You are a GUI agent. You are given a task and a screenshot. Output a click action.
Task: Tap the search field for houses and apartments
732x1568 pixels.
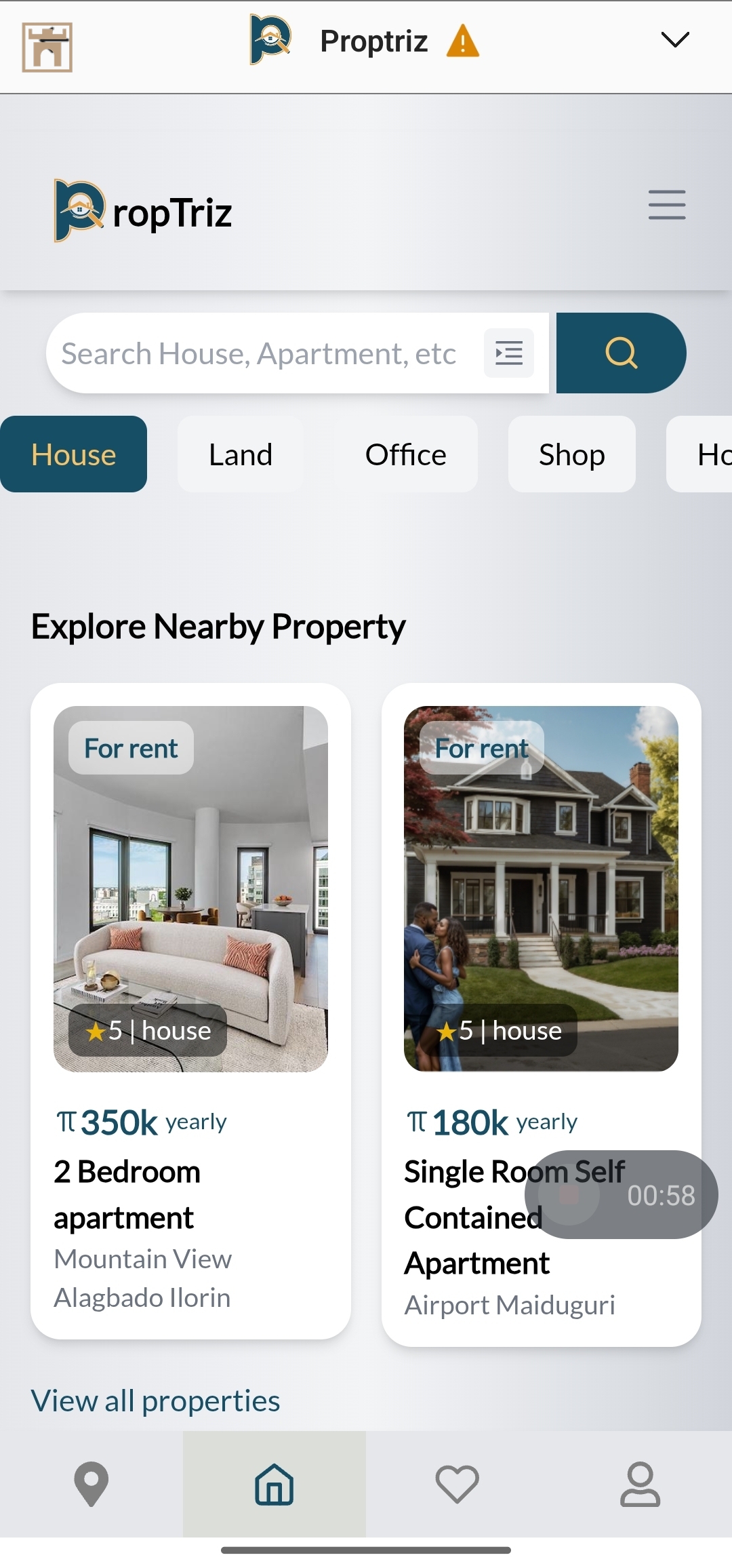click(x=261, y=353)
